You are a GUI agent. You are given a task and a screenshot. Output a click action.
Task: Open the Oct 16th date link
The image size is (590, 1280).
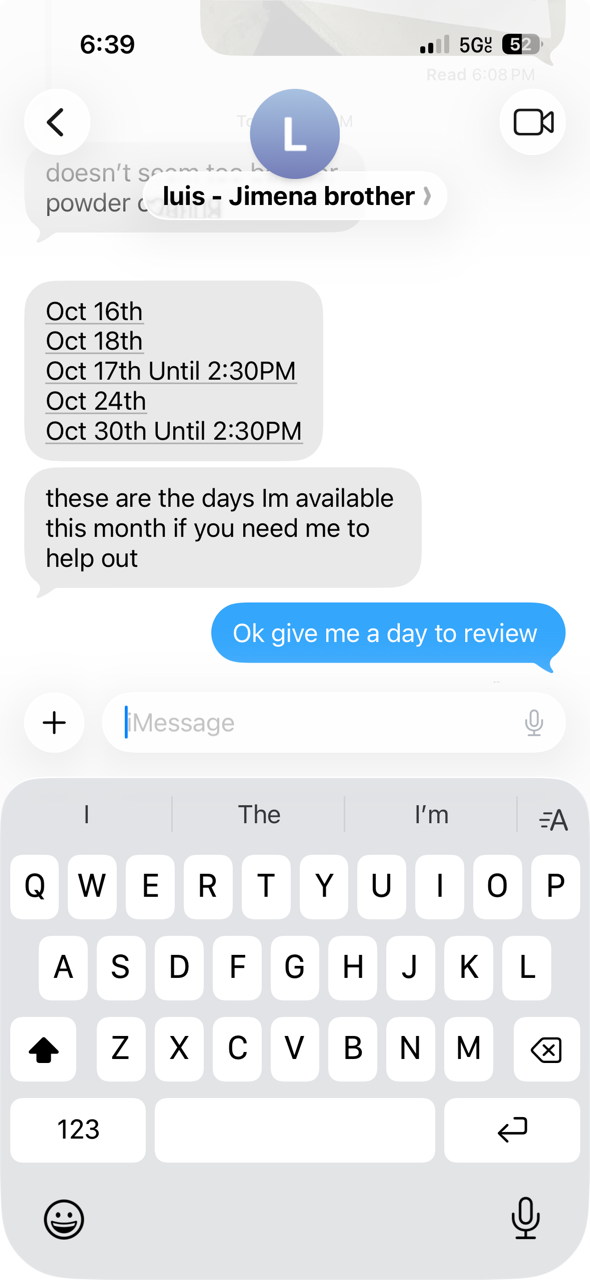coord(94,312)
